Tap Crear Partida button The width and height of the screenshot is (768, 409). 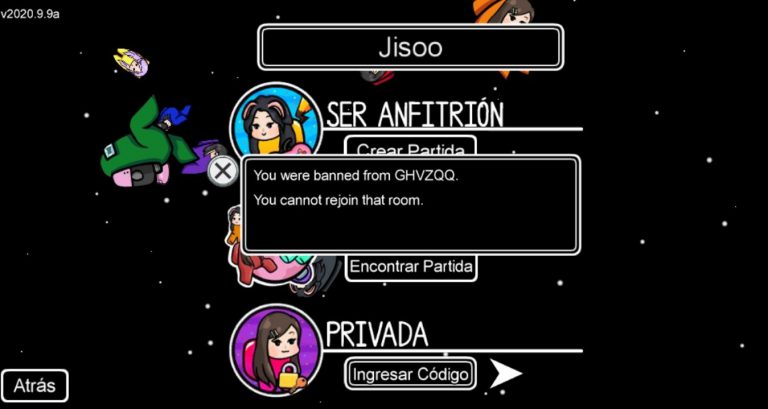click(x=410, y=147)
